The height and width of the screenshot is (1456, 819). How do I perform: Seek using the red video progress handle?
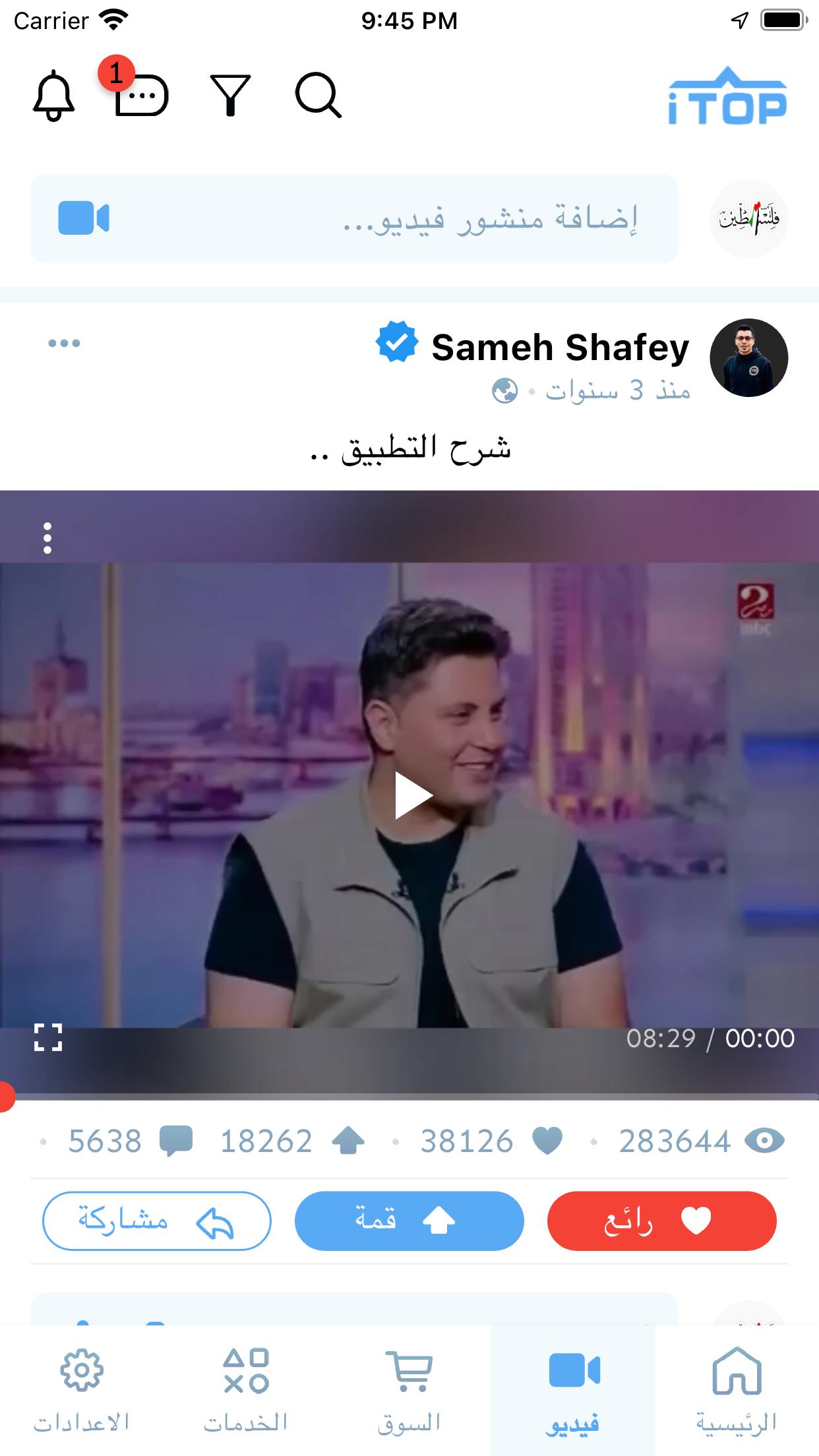(x=5, y=1097)
